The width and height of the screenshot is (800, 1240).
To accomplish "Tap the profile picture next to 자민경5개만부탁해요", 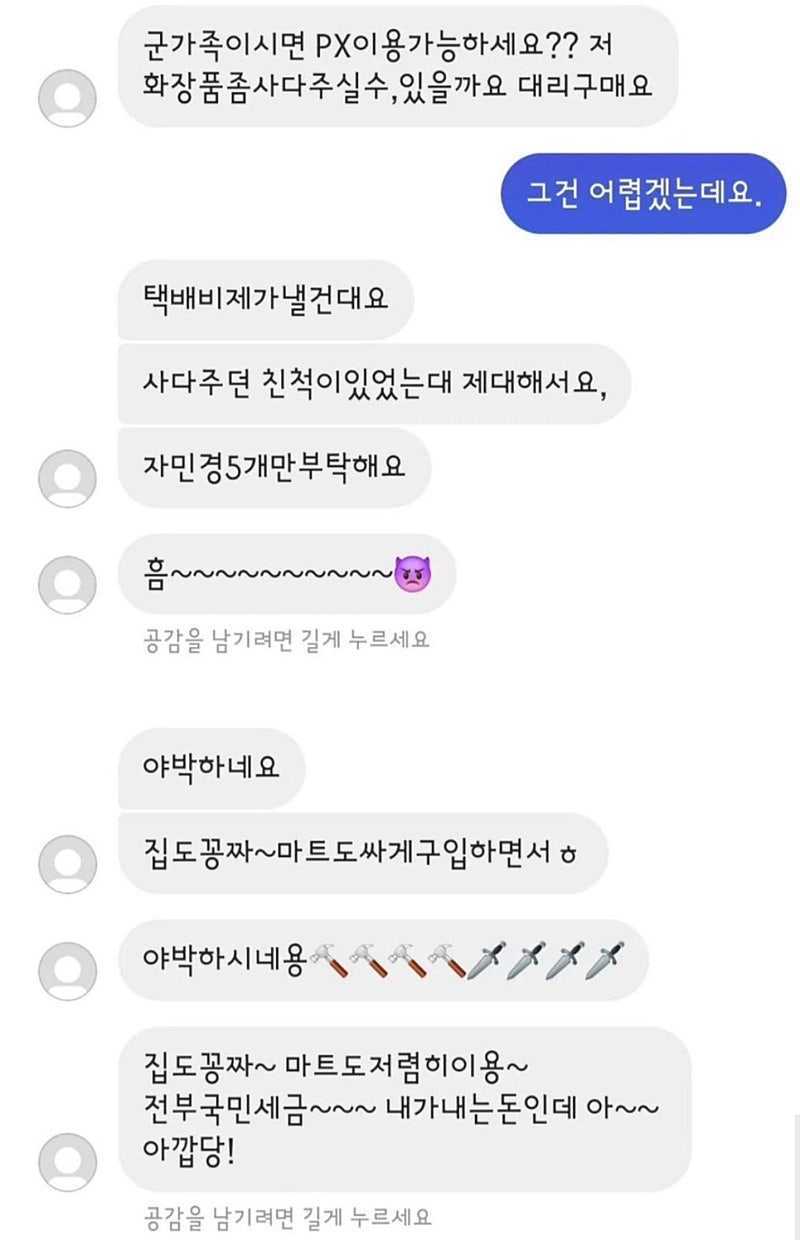I will pos(67,478).
